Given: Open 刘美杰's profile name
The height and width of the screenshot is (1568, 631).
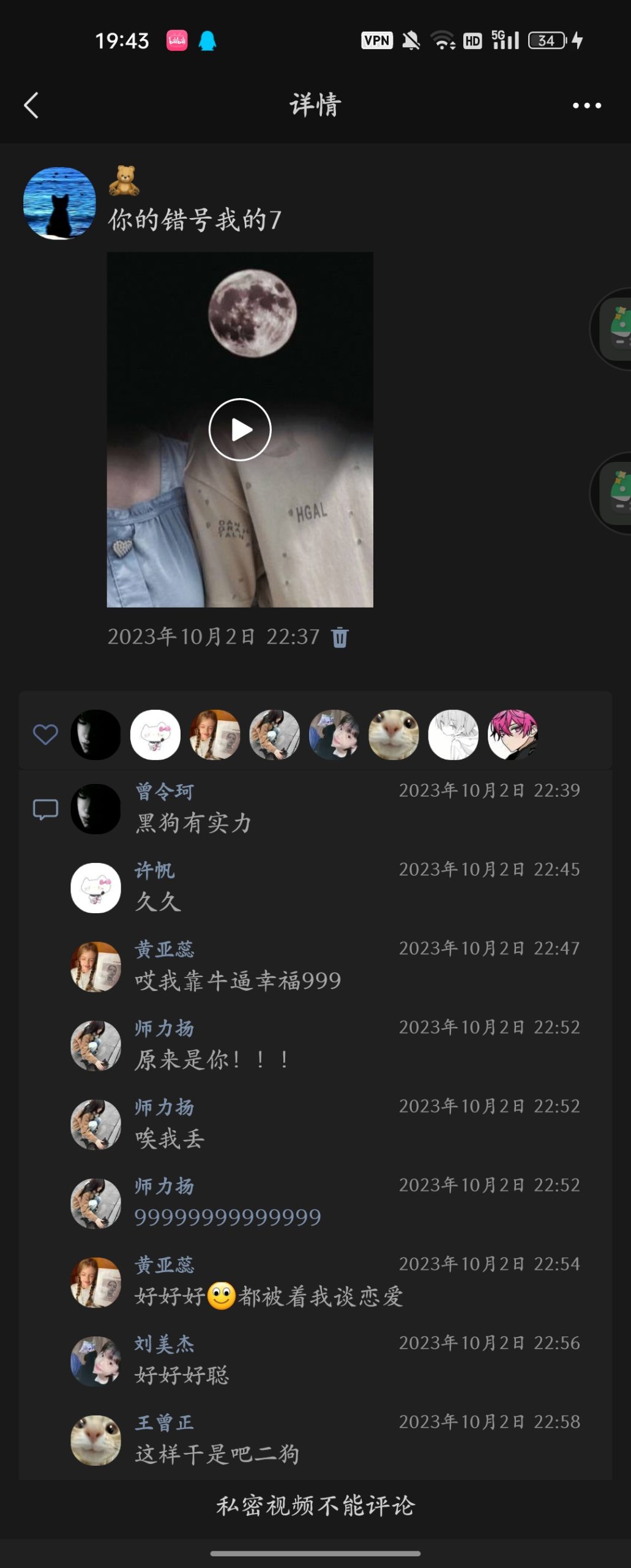Looking at the screenshot, I should (164, 1344).
